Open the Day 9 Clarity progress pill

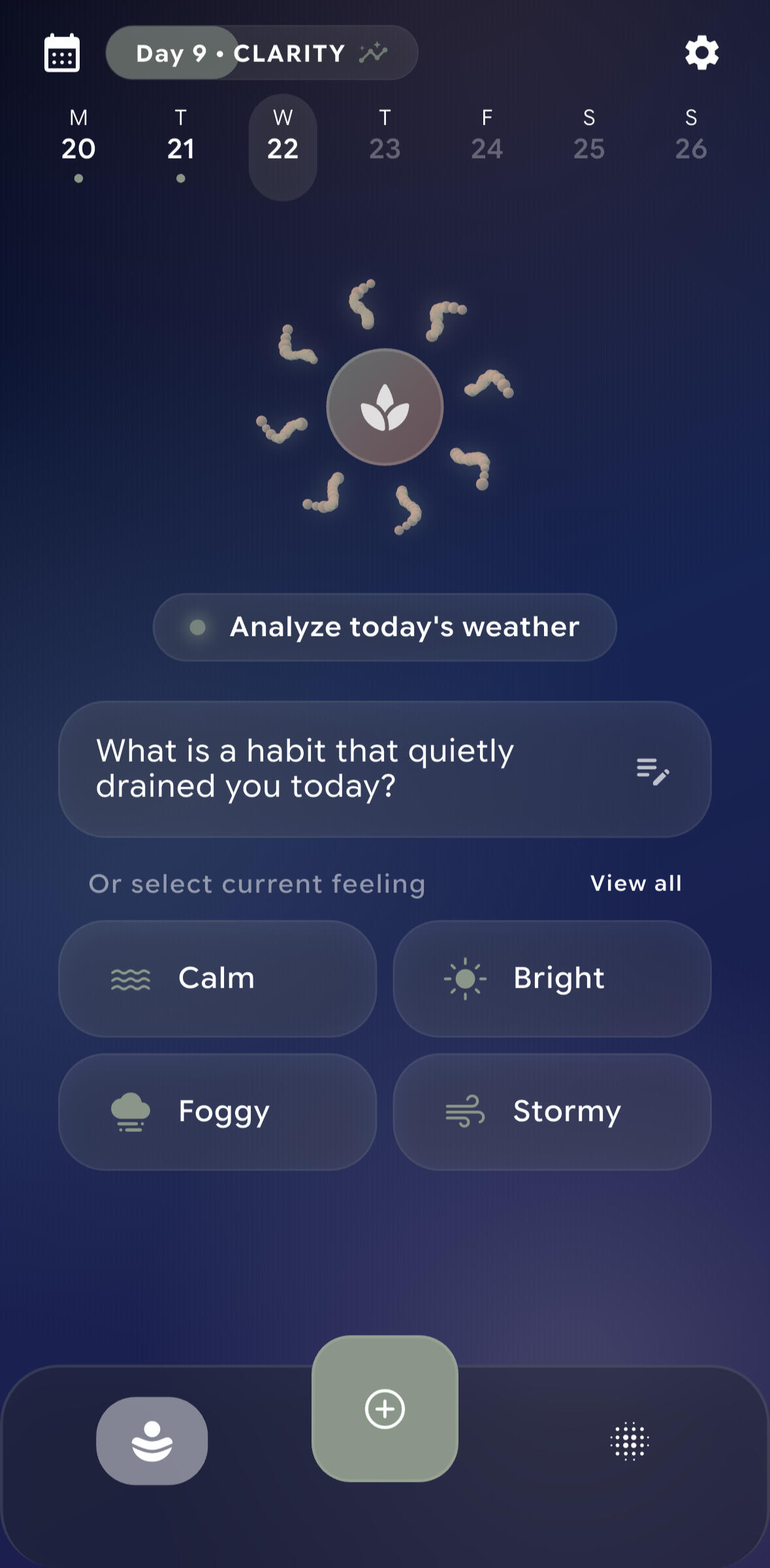coord(261,53)
